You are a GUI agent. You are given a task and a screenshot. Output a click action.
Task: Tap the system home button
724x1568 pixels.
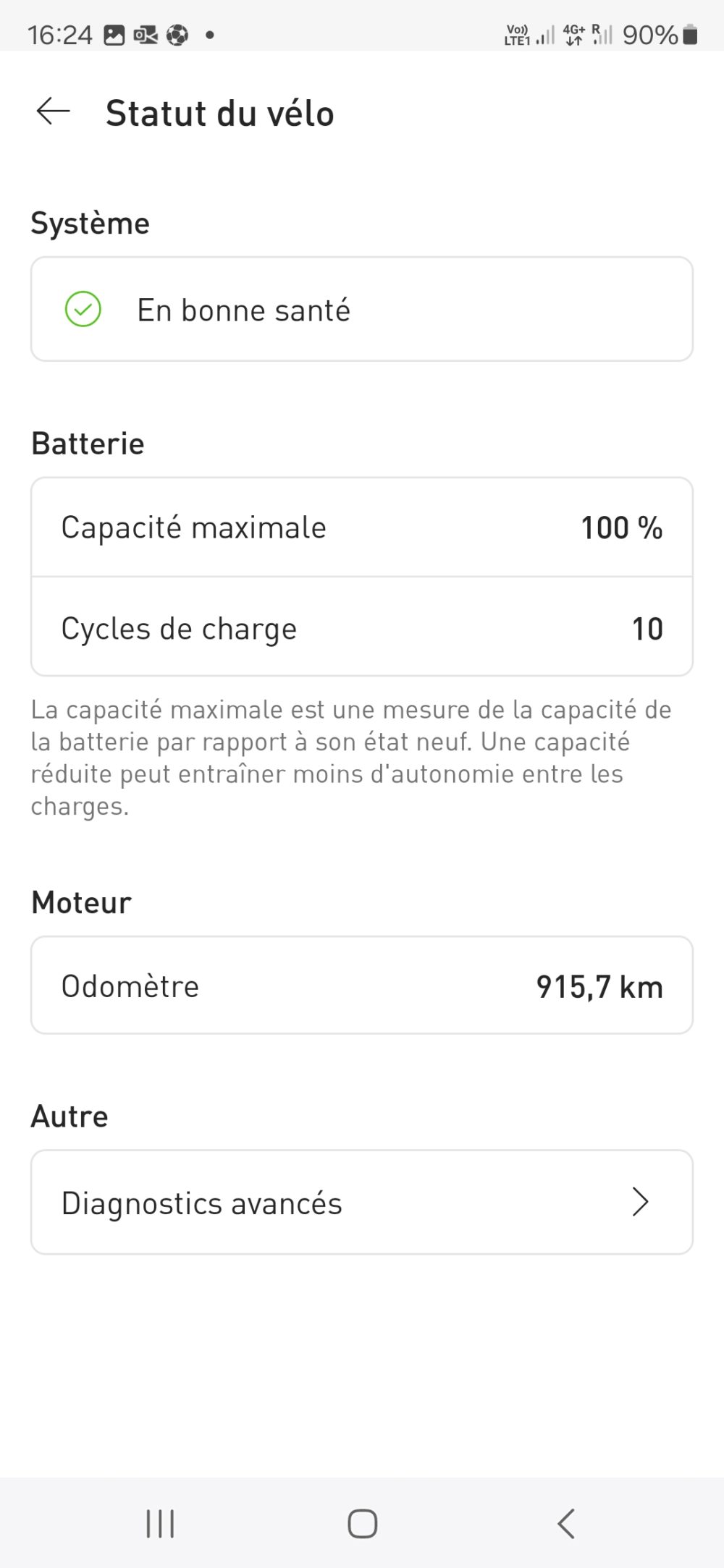tap(362, 1523)
